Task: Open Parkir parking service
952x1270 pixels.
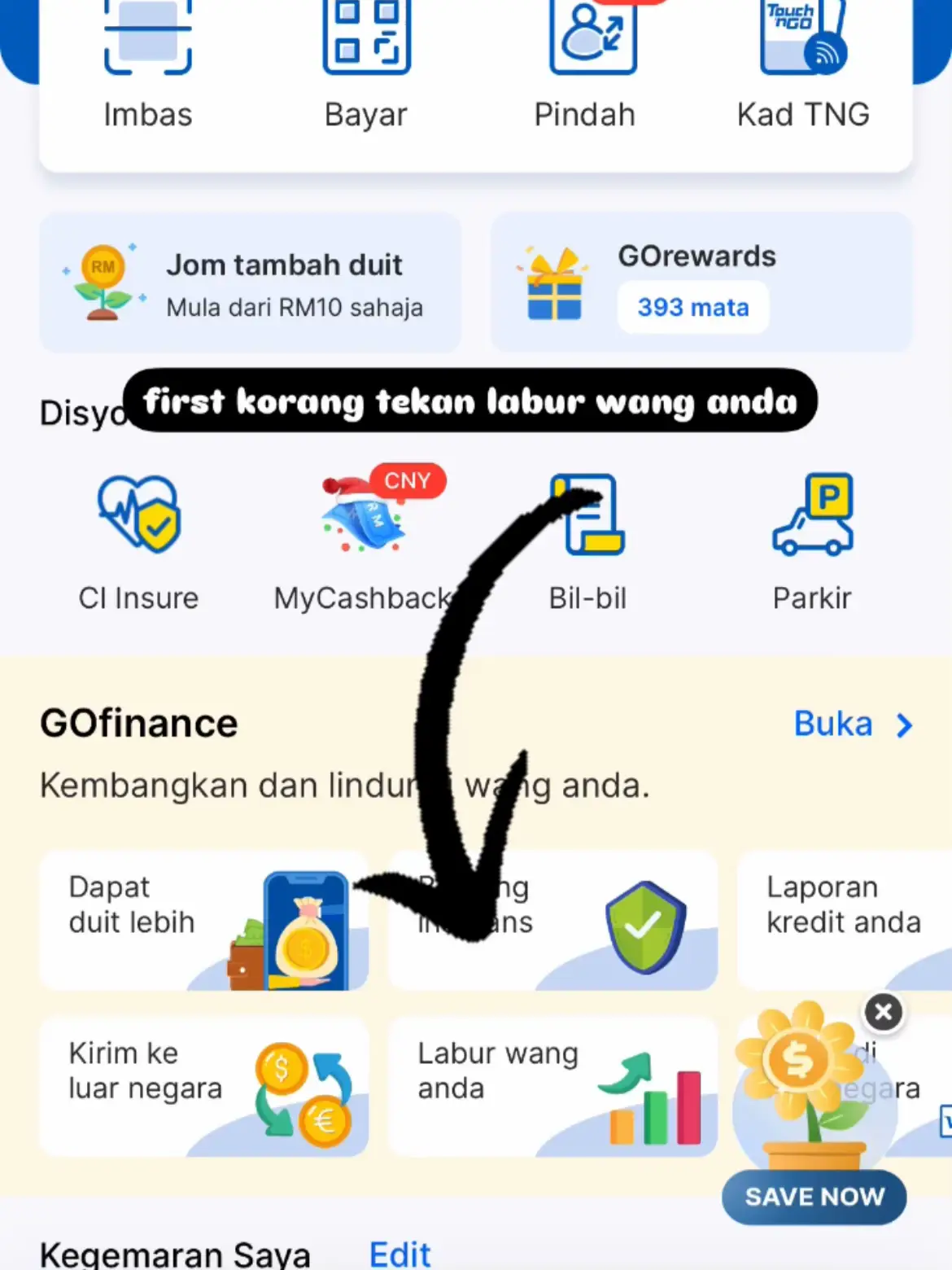Action: pyautogui.click(x=812, y=541)
